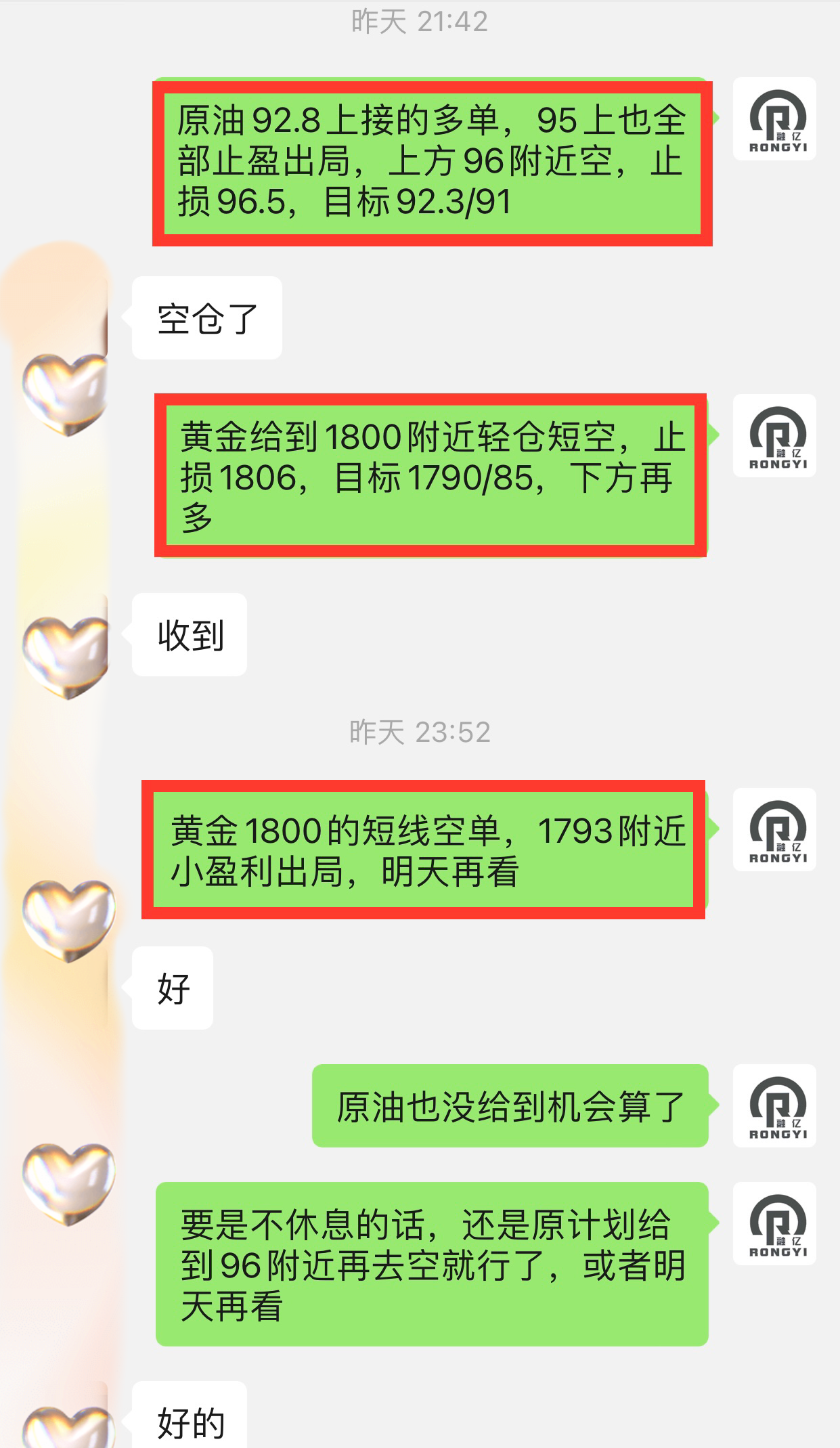840x1448 pixels.
Task: Tap RONGYI avatar beside 黄金给到1800 message
Action: click(774, 436)
